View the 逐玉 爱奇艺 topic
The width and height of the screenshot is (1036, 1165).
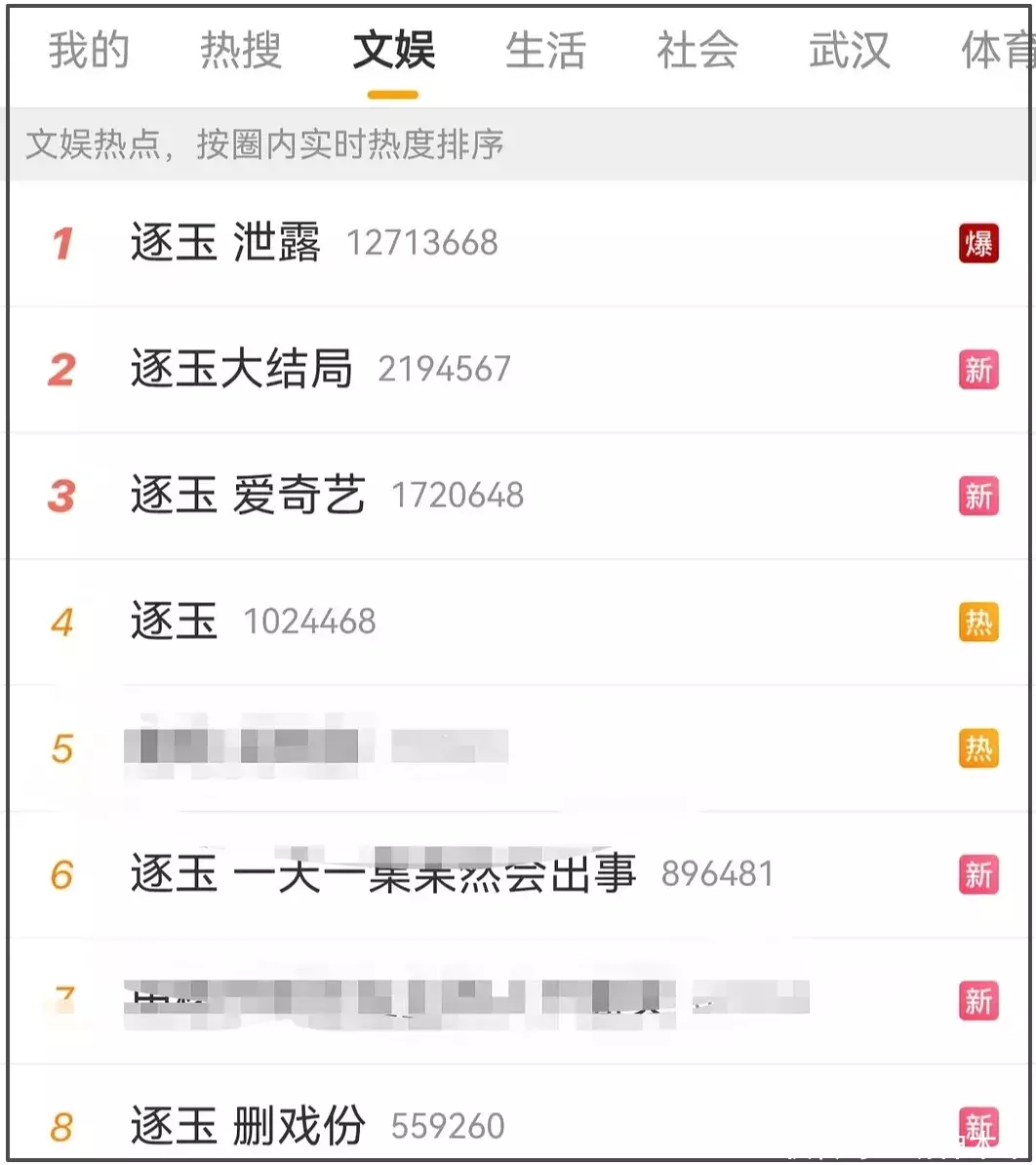pyautogui.click(x=248, y=496)
